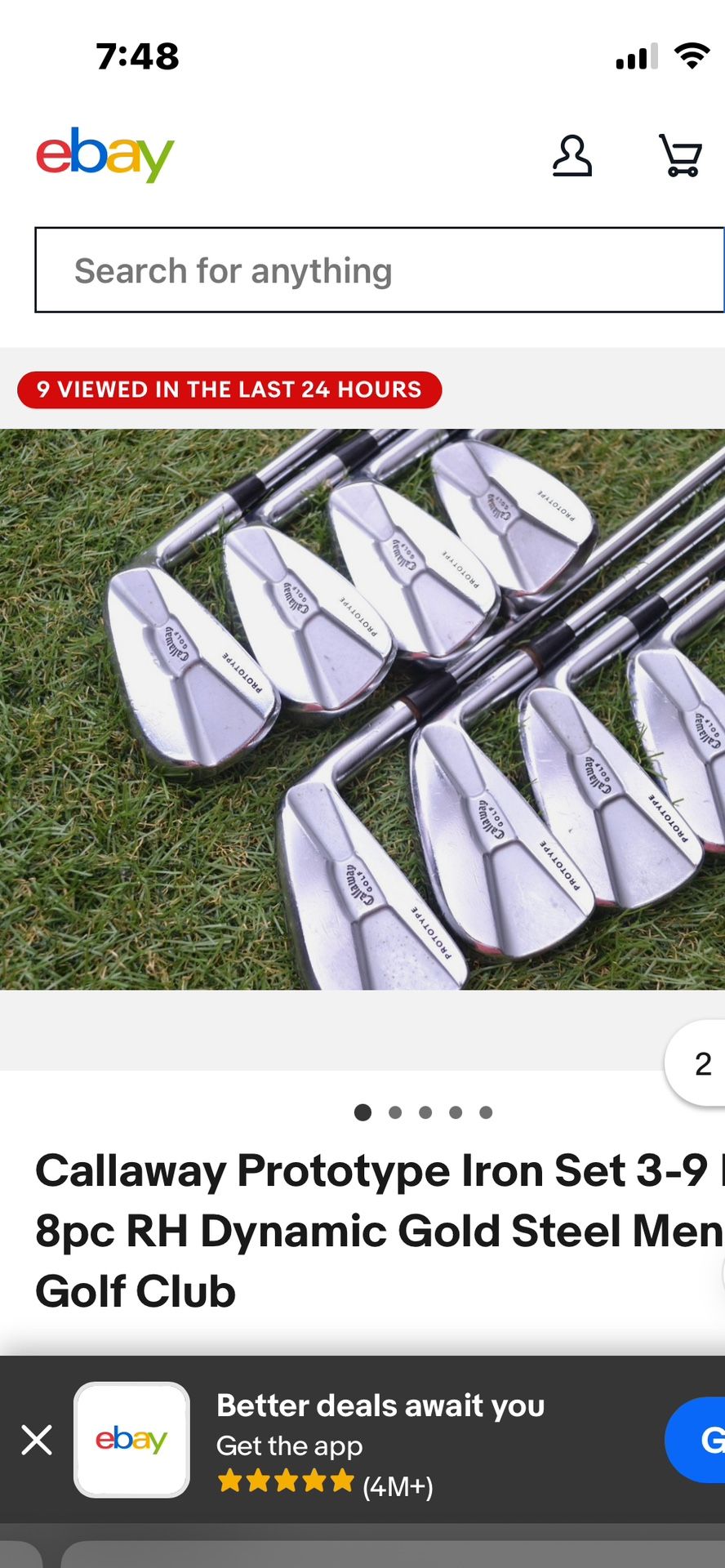
Task: Open the eBay home logo
Action: pos(105,154)
